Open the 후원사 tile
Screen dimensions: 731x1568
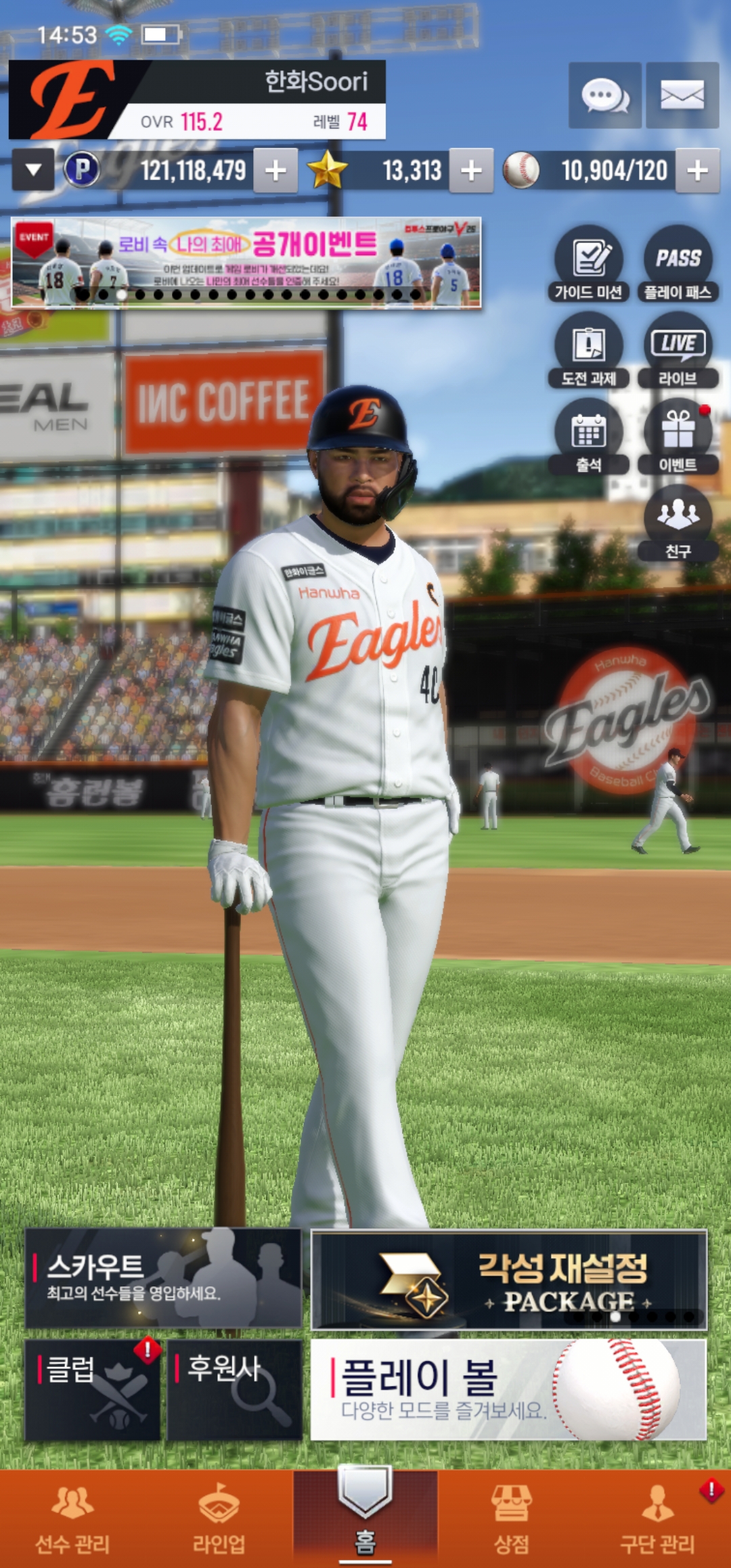pyautogui.click(x=234, y=1389)
